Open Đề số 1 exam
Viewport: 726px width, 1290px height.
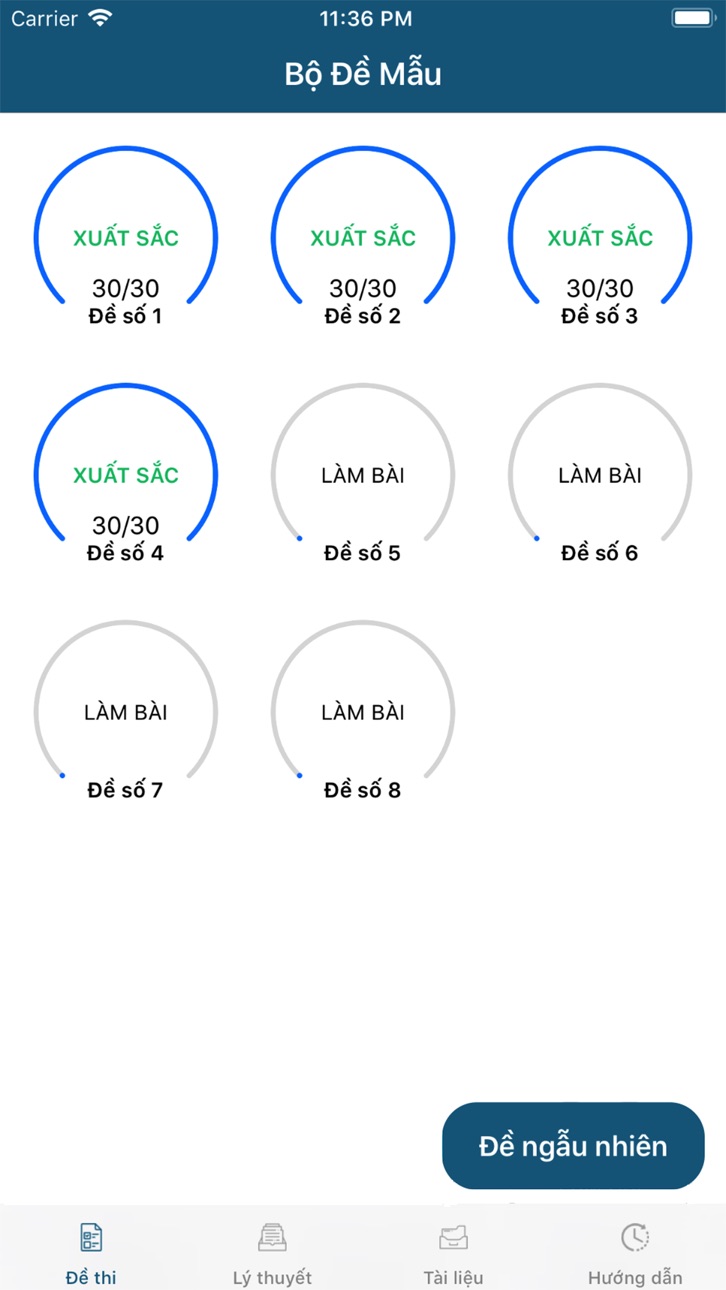[x=125, y=238]
